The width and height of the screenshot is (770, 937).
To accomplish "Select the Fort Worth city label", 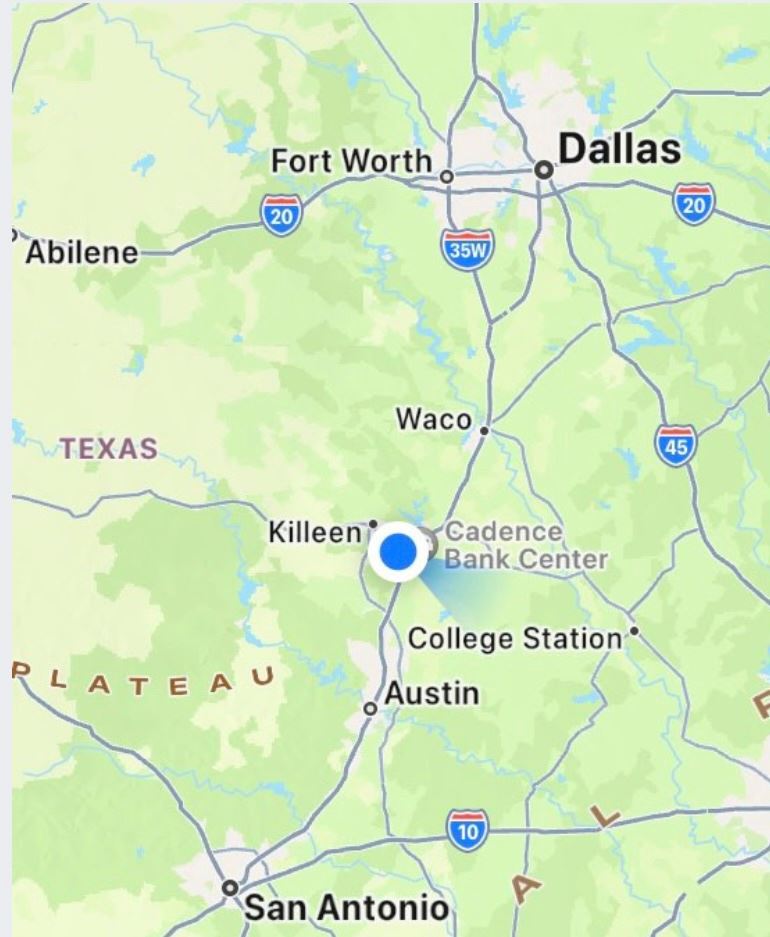I will tap(352, 161).
